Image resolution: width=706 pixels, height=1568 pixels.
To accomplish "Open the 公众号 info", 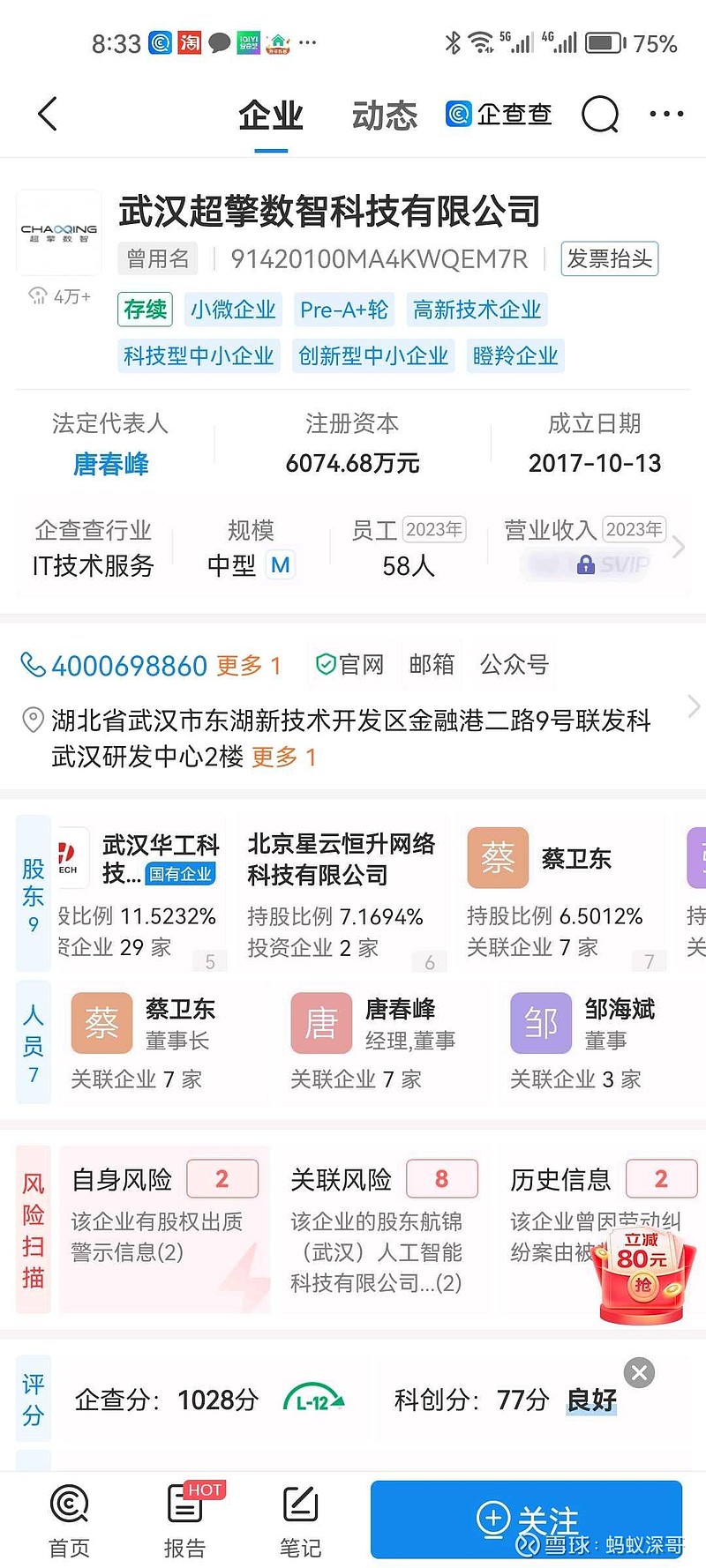I will click(514, 664).
